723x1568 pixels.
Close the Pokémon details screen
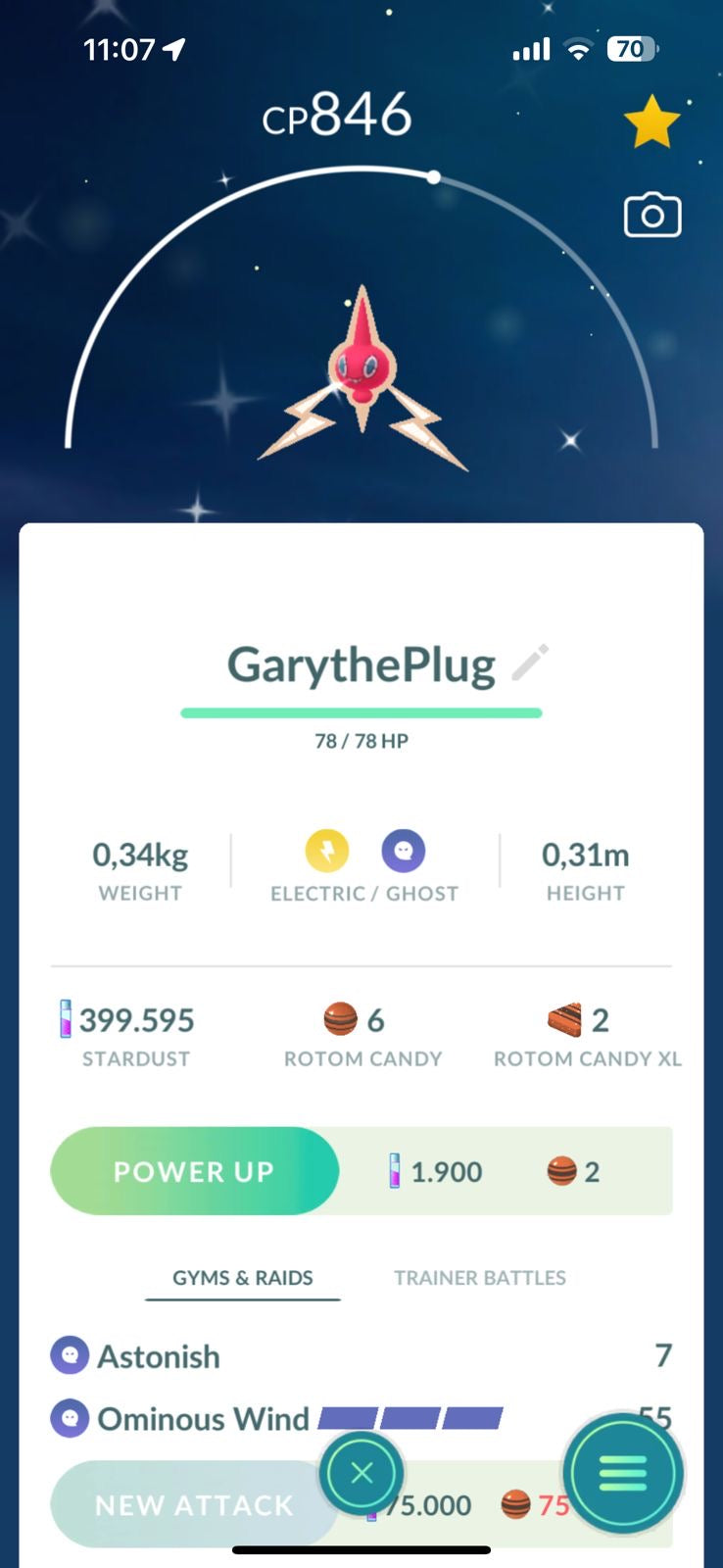point(361,1472)
